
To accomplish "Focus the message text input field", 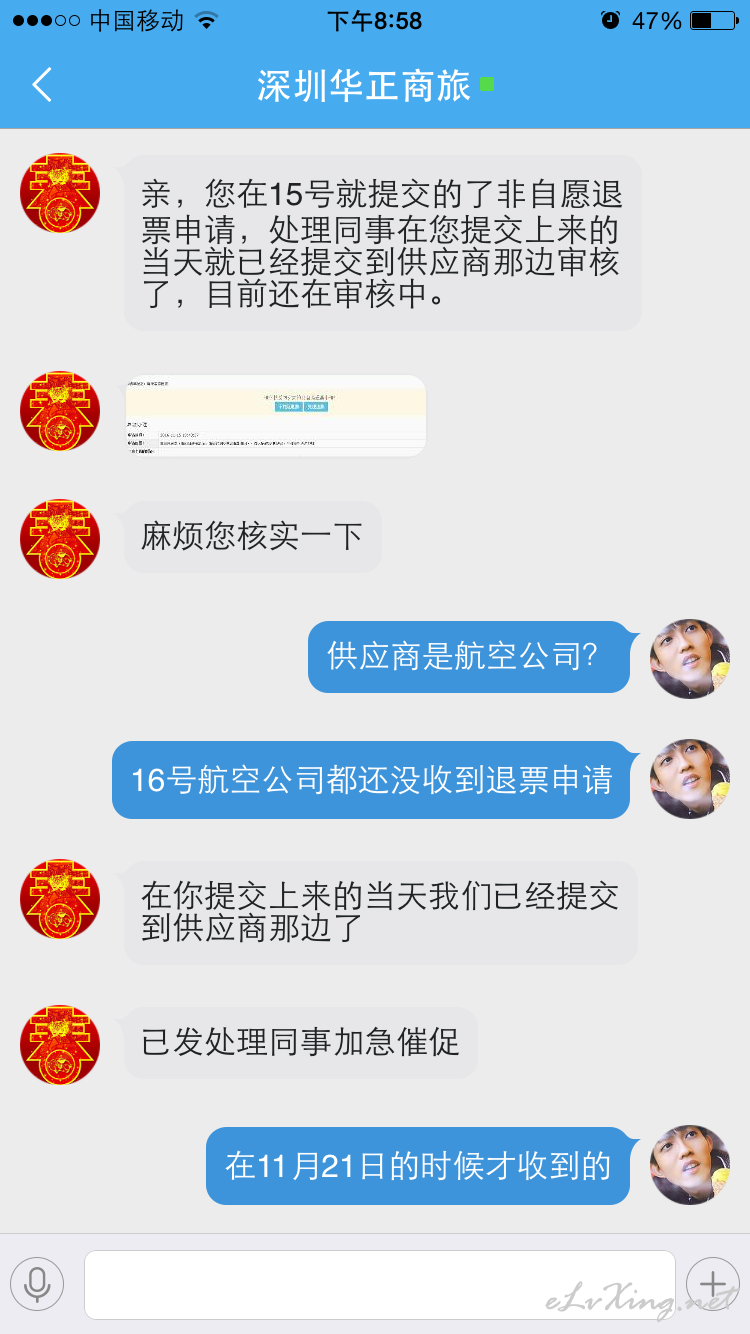I will [379, 1284].
